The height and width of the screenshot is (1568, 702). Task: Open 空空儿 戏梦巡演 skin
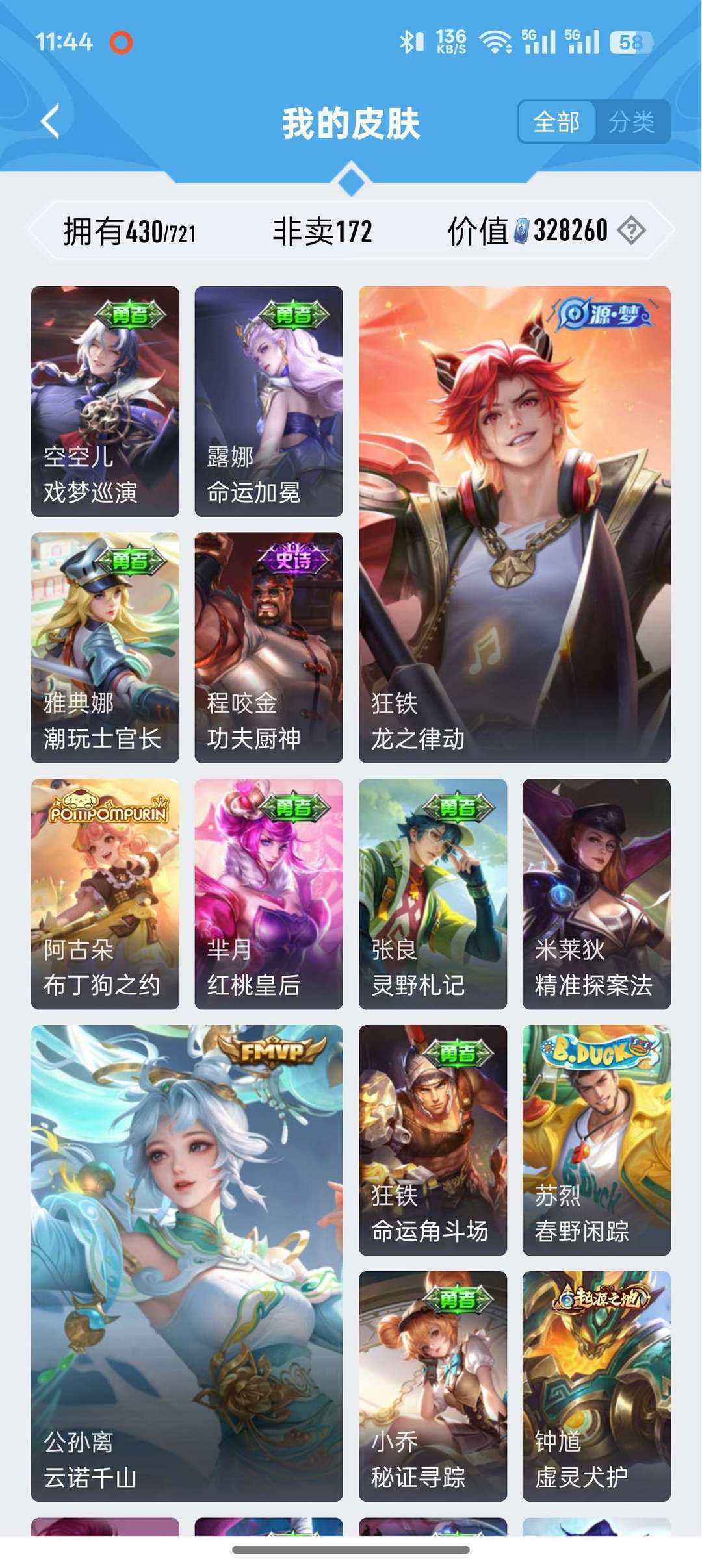coord(105,401)
